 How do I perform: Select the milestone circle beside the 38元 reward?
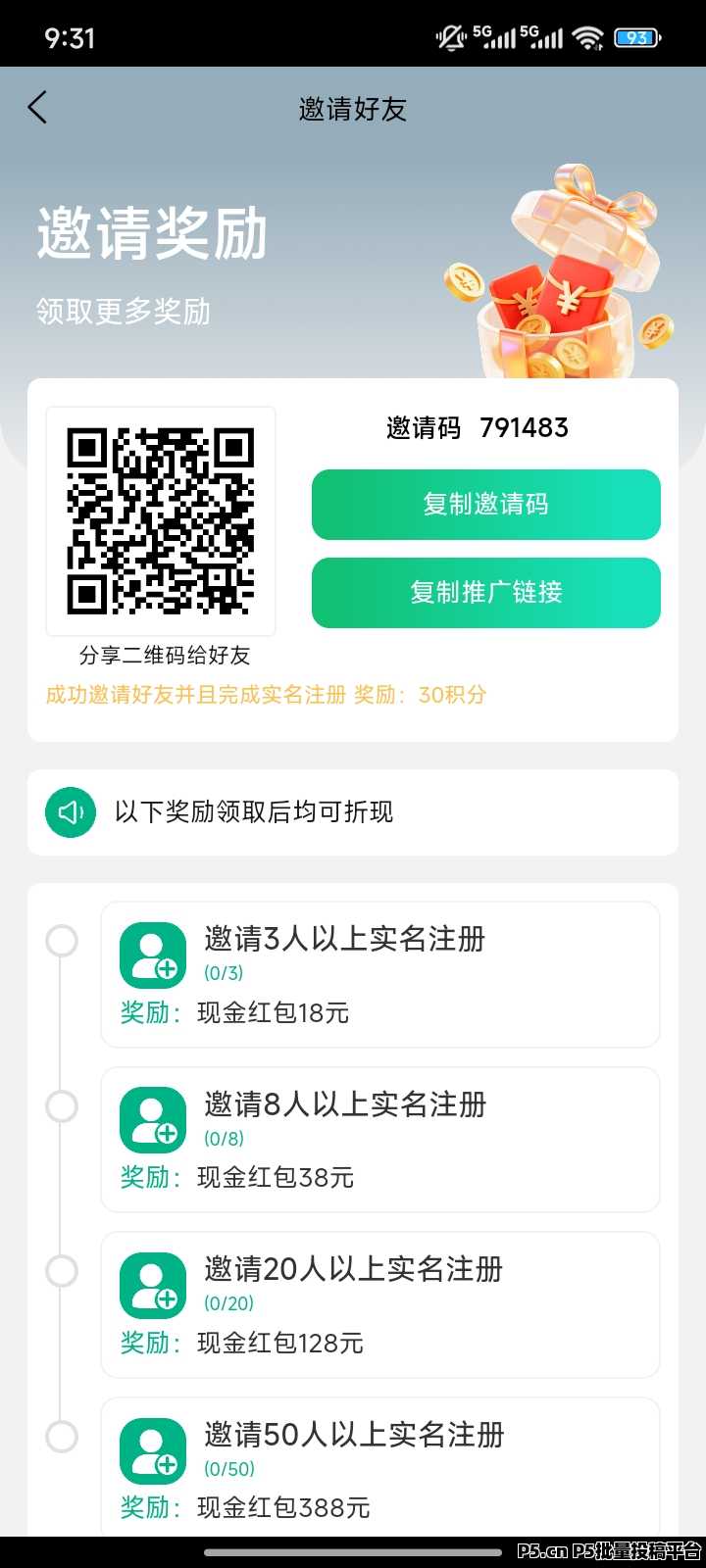(62, 1104)
